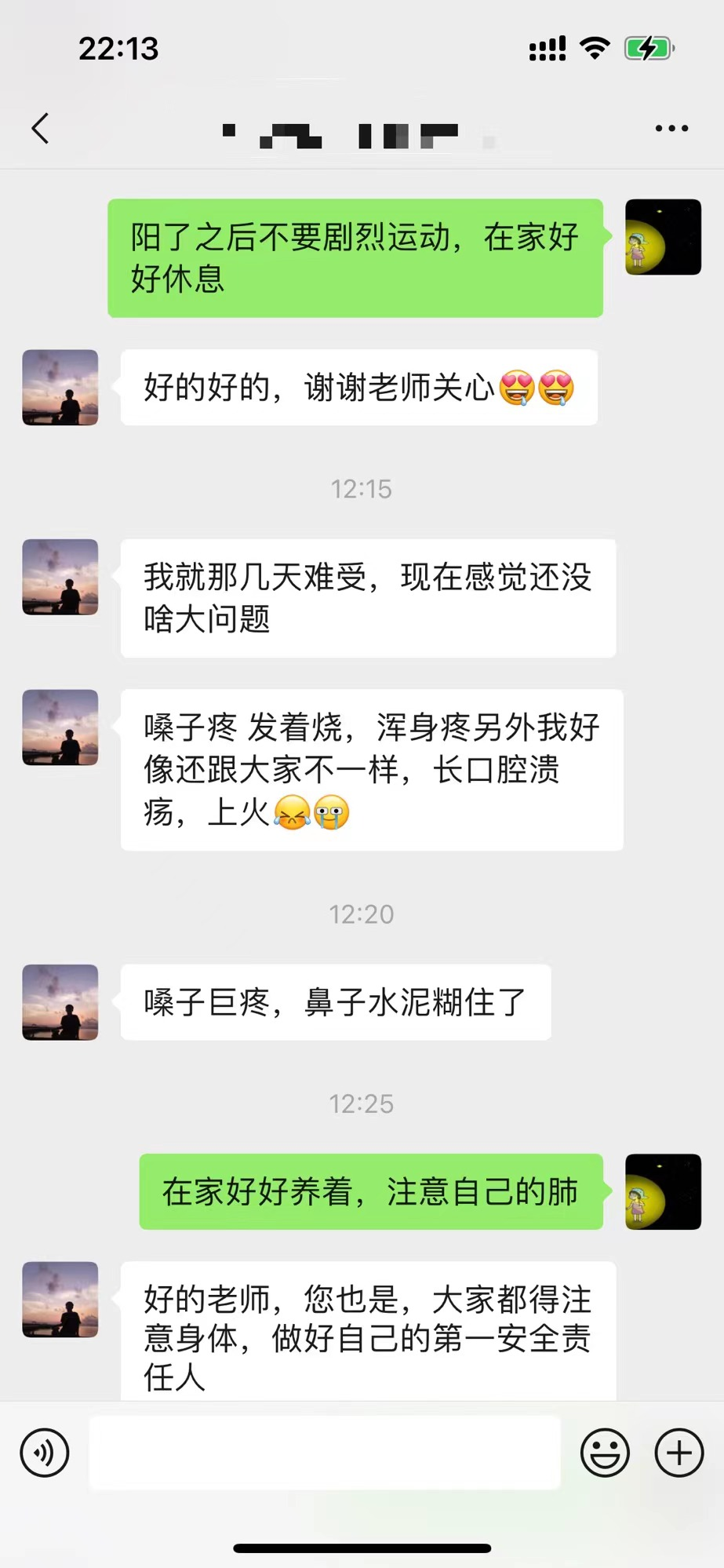The height and width of the screenshot is (1568, 724).
Task: Focus the message text field
Action: [325, 1453]
